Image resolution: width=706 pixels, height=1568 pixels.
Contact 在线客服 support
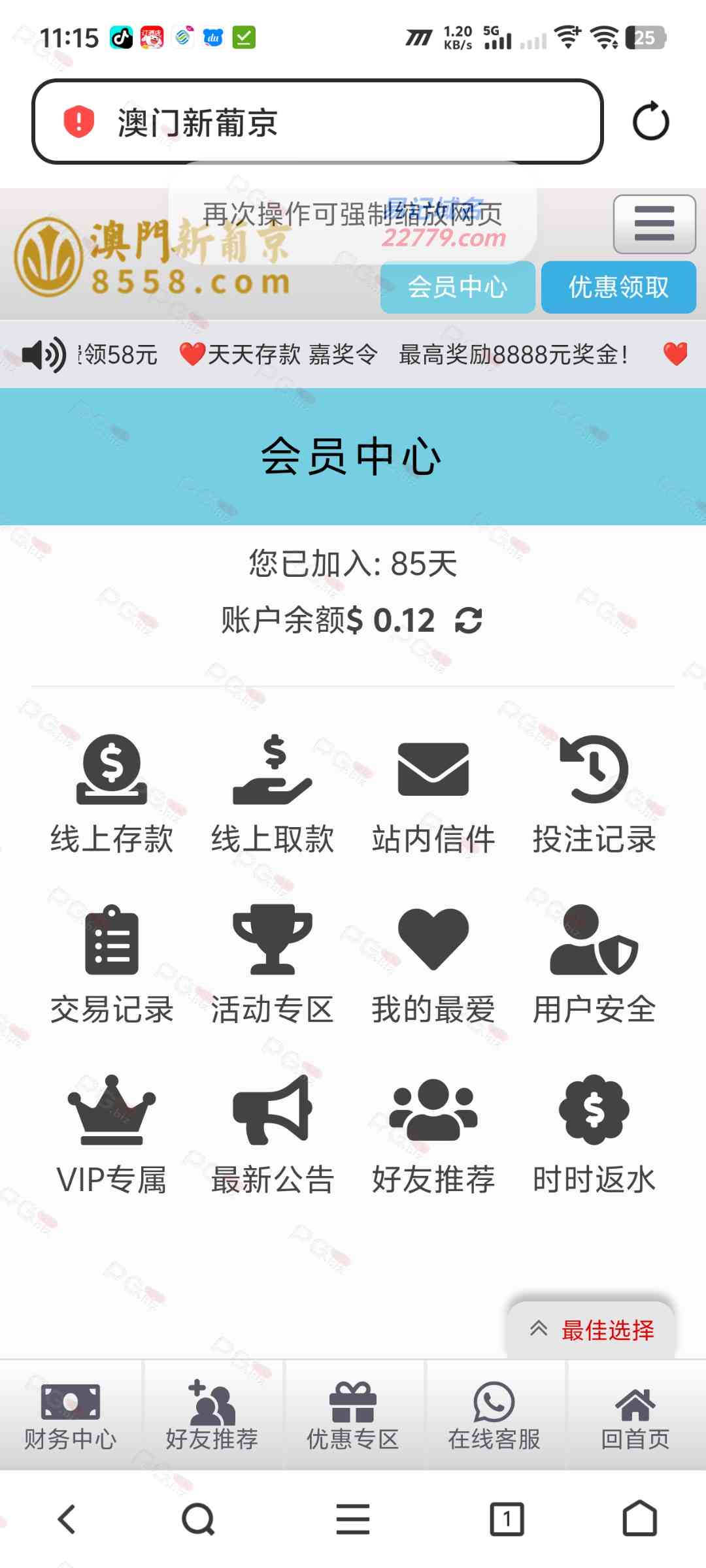(494, 1416)
